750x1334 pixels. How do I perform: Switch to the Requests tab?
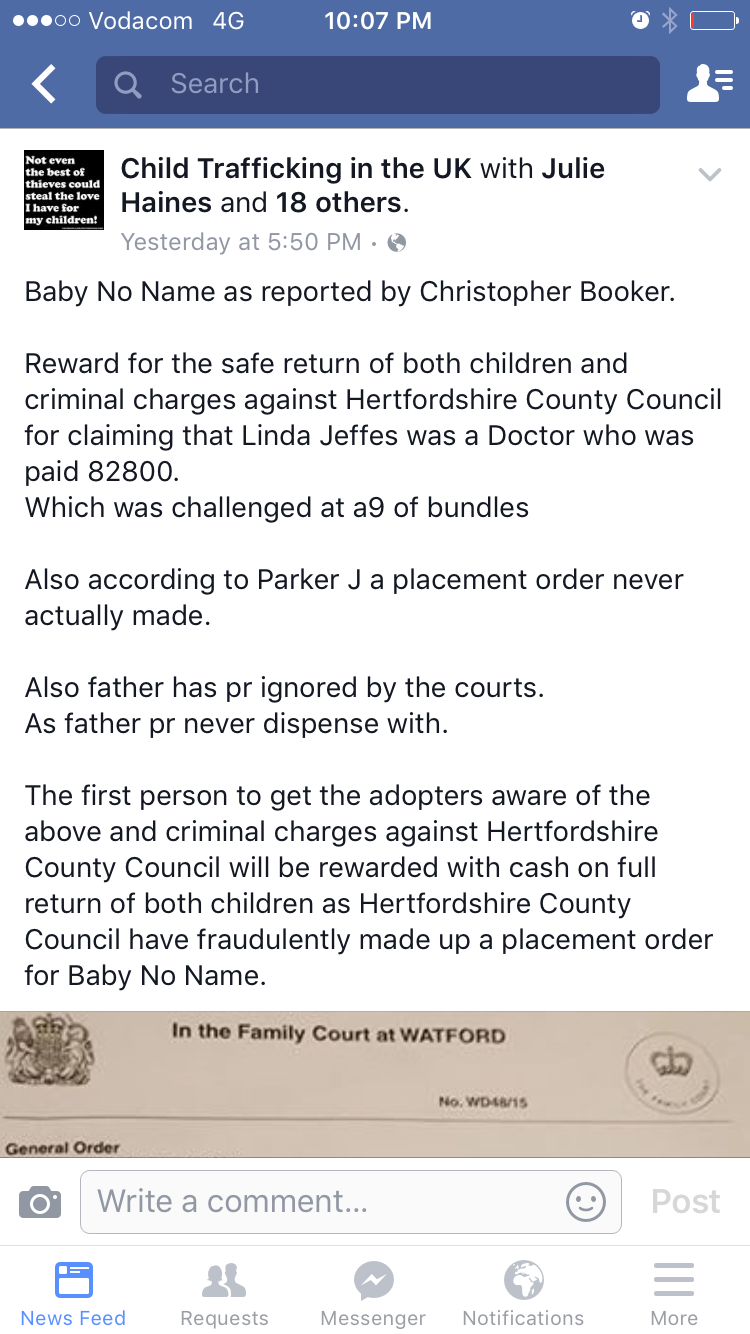[x=224, y=1293]
